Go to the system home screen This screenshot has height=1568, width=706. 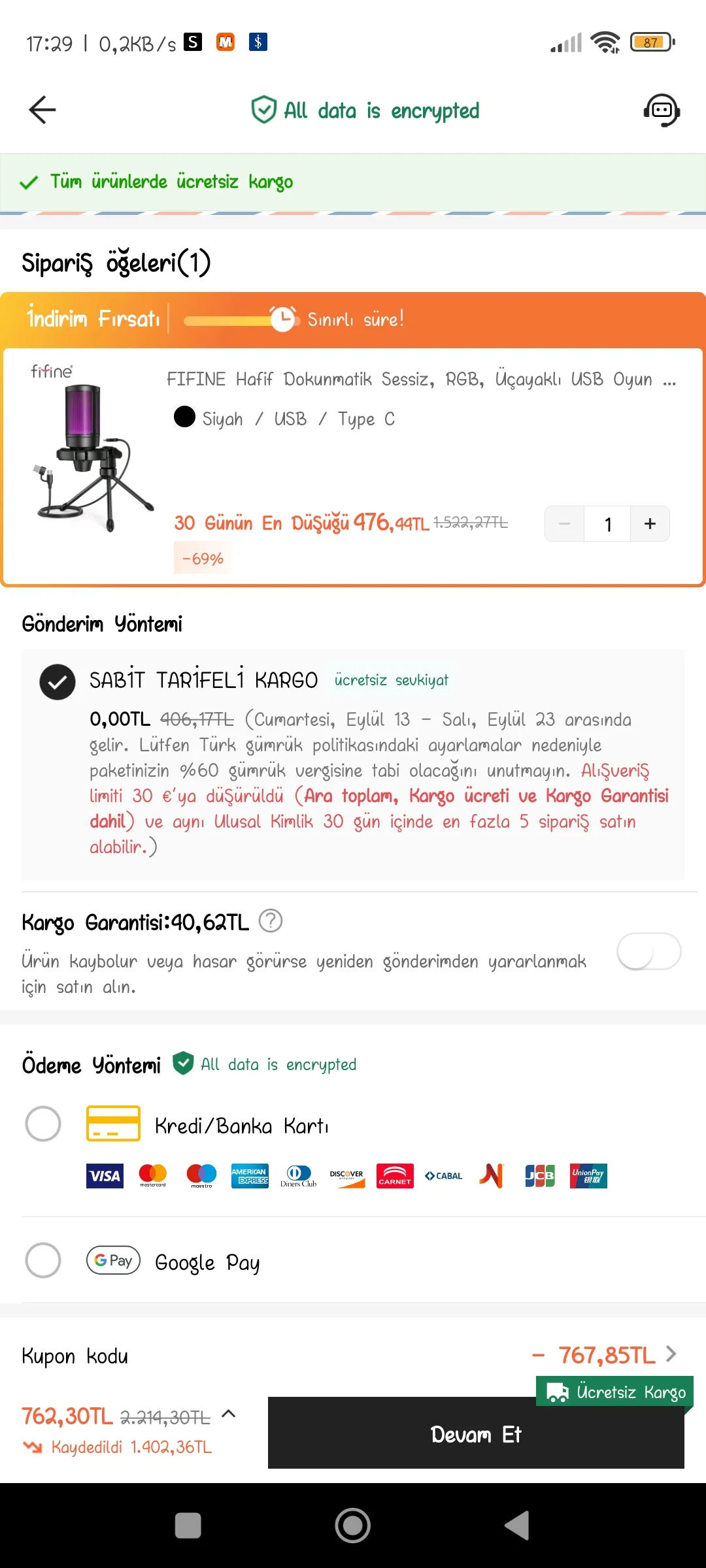(353, 1526)
